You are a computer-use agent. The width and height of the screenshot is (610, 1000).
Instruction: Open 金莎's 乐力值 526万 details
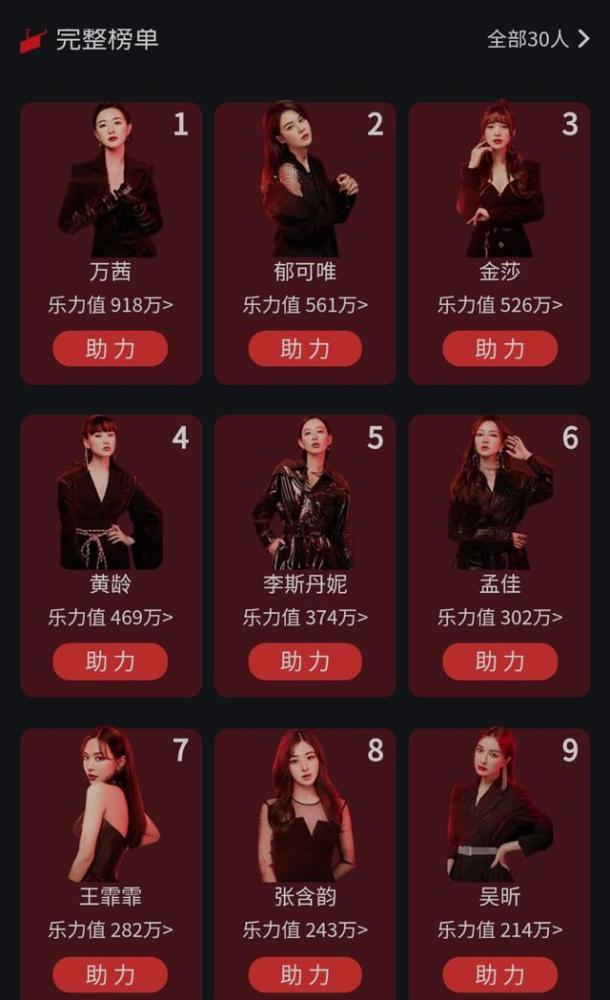(x=500, y=305)
